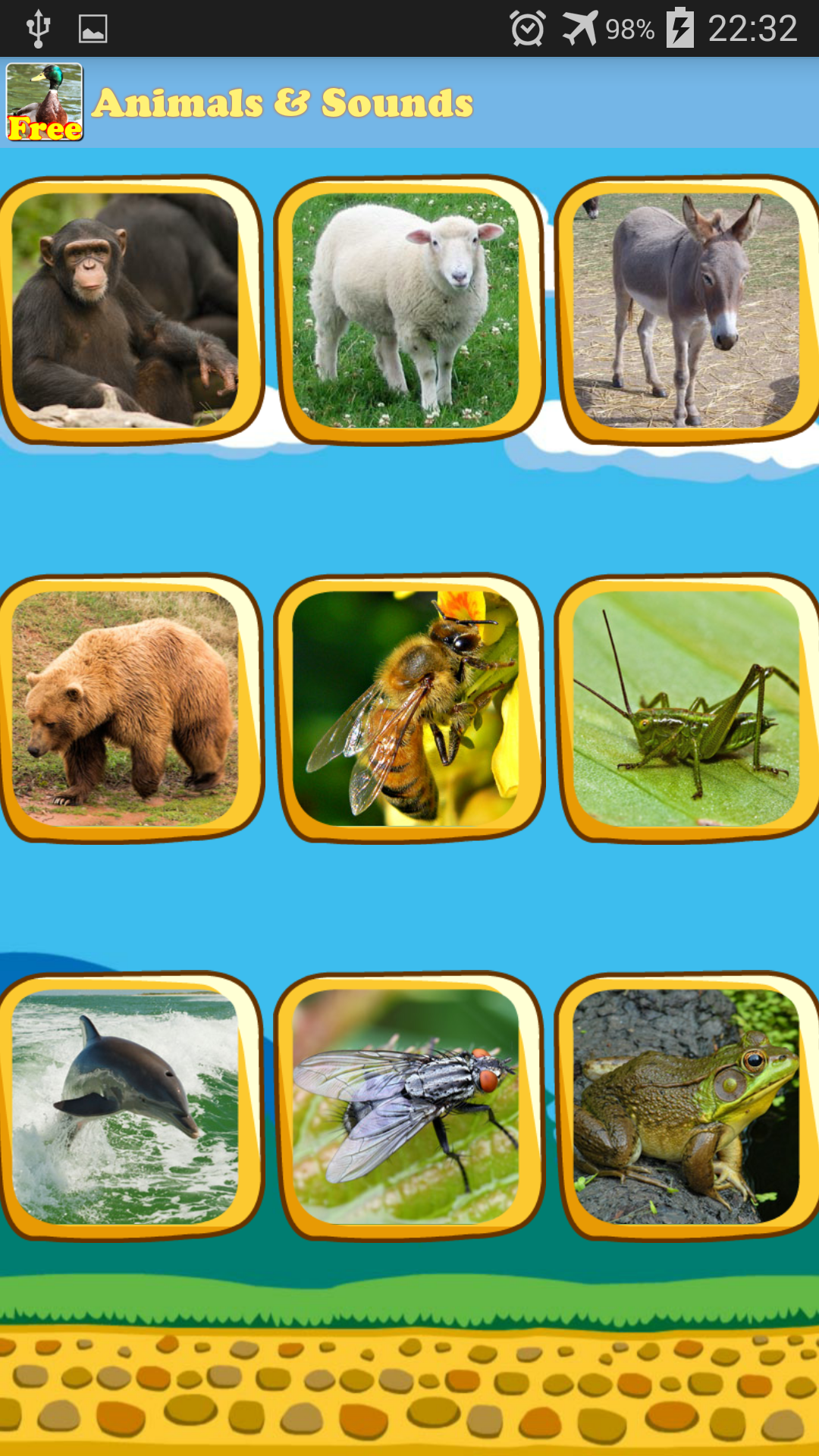Open the bullfrog tile
This screenshot has width=819, height=1456.
pyautogui.click(x=686, y=1106)
